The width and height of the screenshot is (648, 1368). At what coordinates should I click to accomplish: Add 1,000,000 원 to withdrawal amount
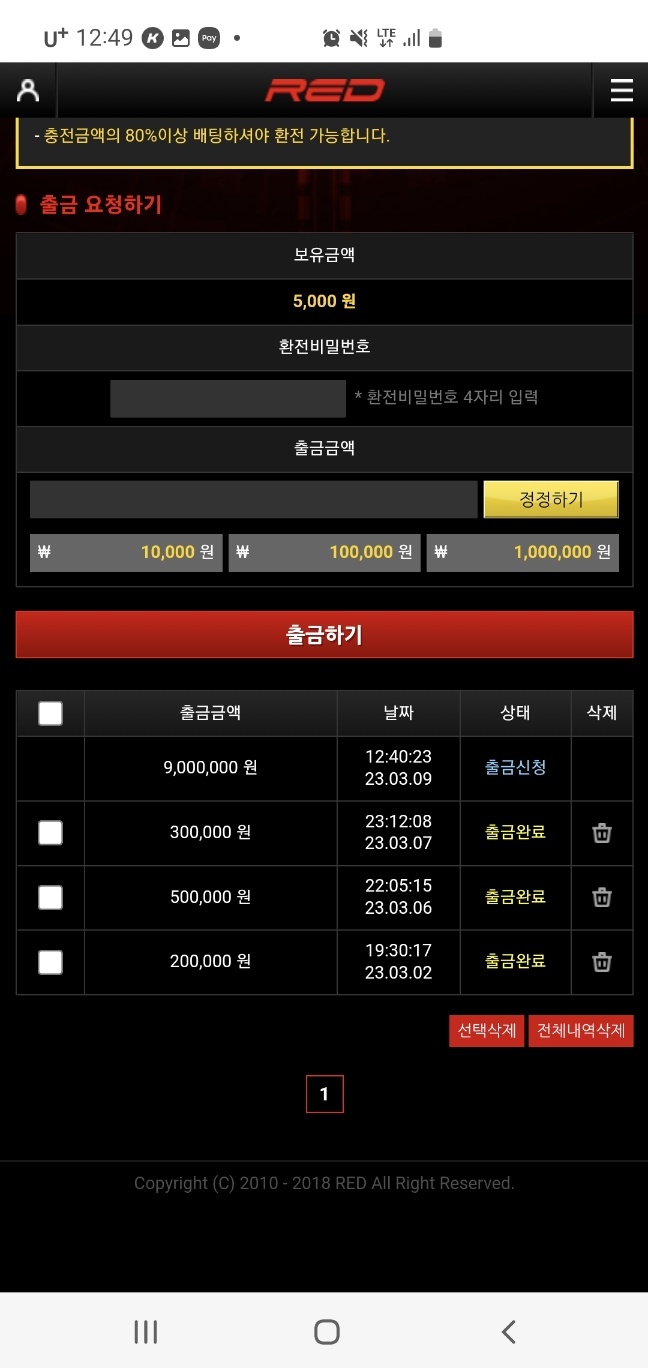[523, 552]
